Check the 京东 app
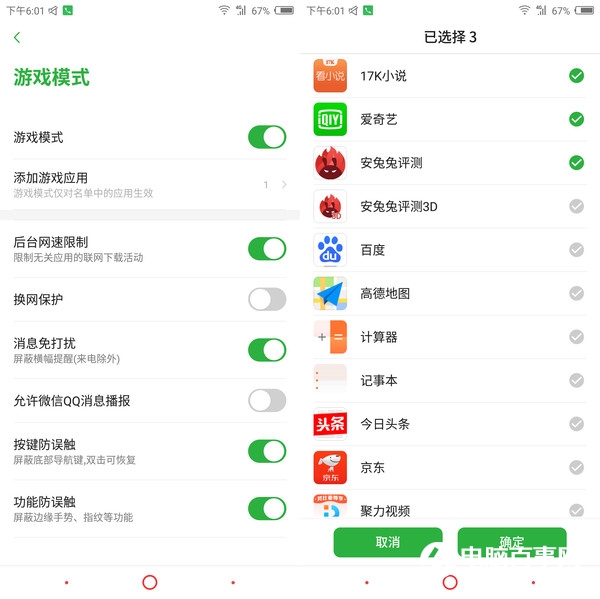The width and height of the screenshot is (600, 599). pos(576,467)
